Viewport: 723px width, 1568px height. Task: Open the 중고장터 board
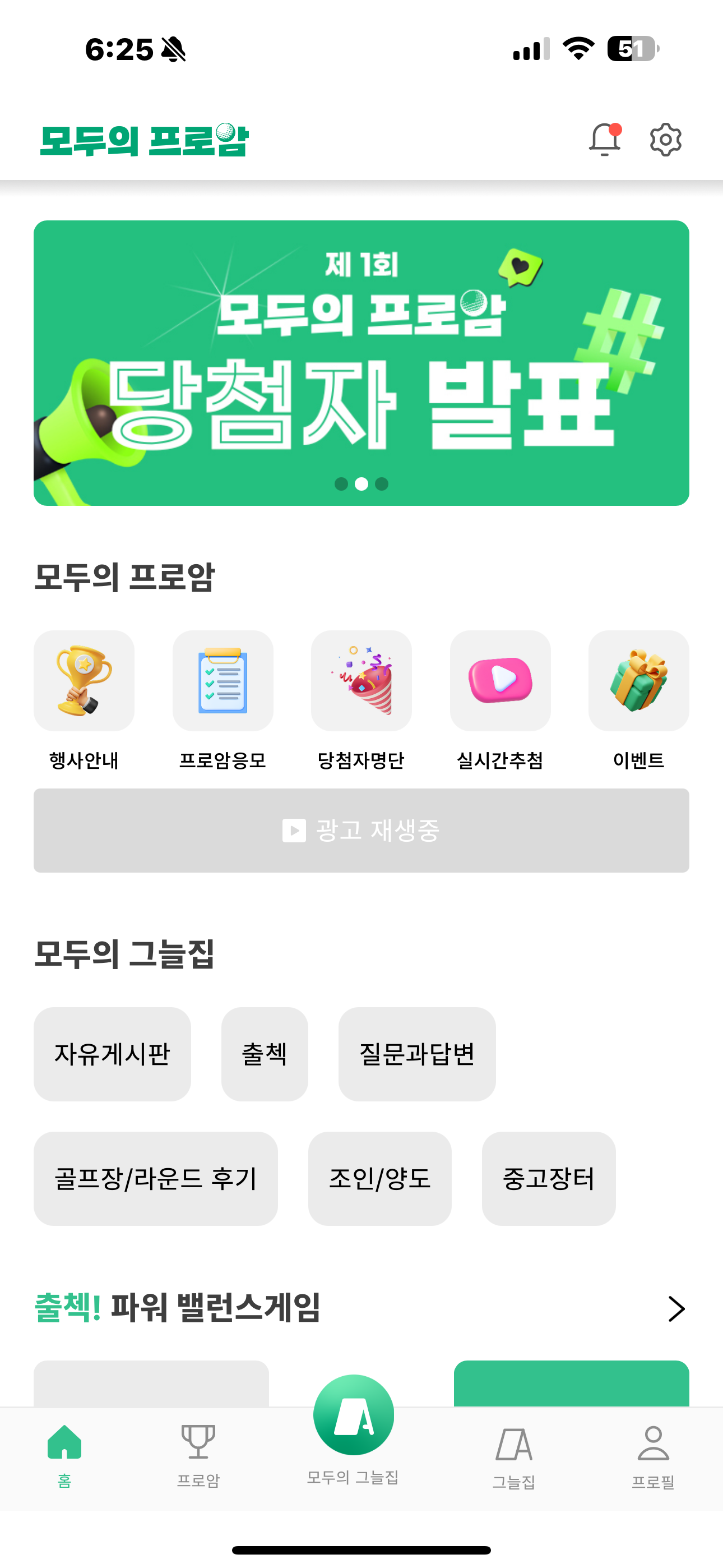(x=548, y=1178)
